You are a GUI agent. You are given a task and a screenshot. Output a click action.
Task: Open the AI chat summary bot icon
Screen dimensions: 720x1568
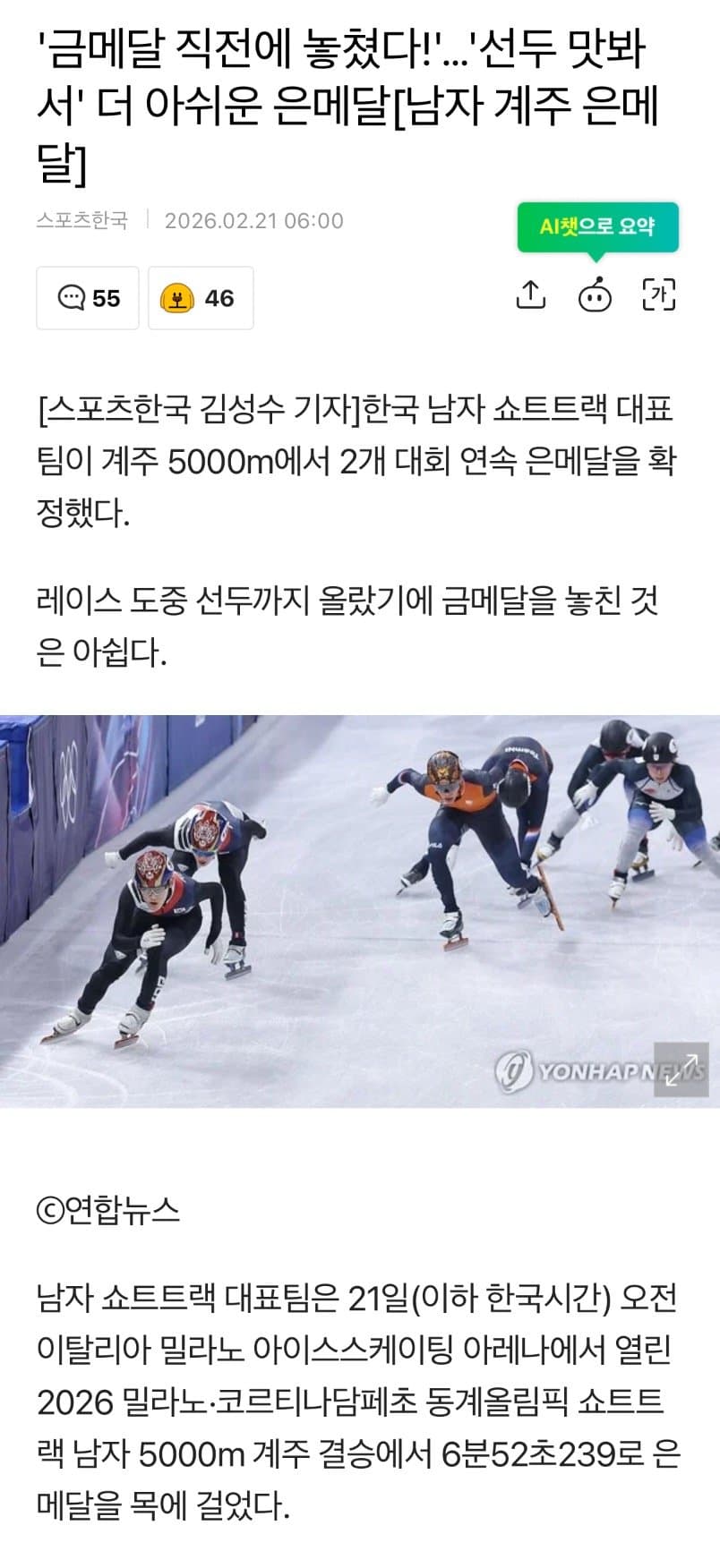(596, 294)
